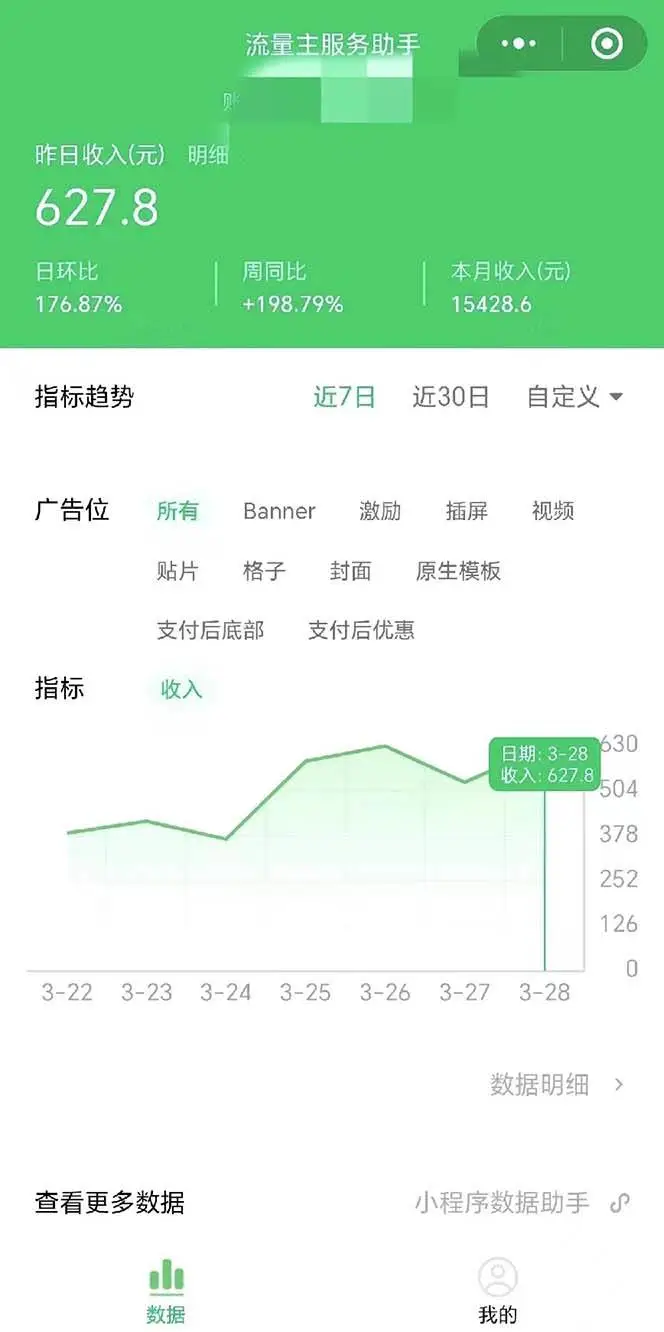Screen dimensions: 664x1332
Task: Filter ad slots by Banner
Action: pyautogui.click(x=279, y=511)
